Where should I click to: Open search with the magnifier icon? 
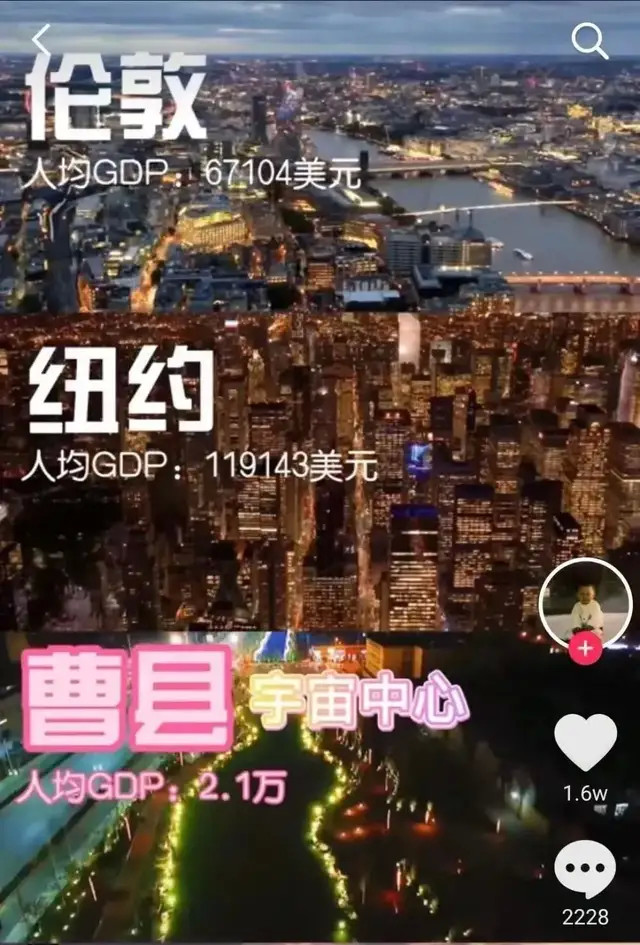click(x=588, y=41)
